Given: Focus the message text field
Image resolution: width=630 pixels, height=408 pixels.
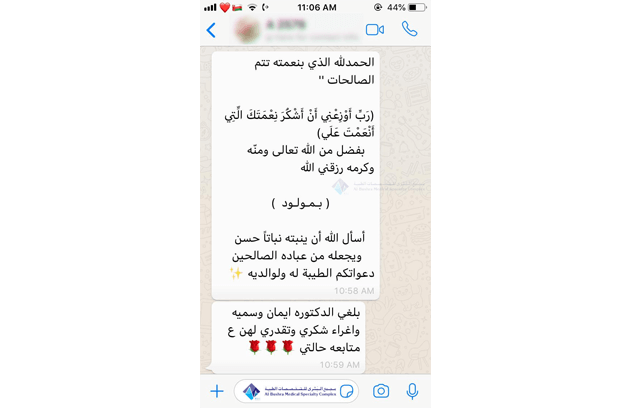Looking at the screenshot, I should pos(285,391).
